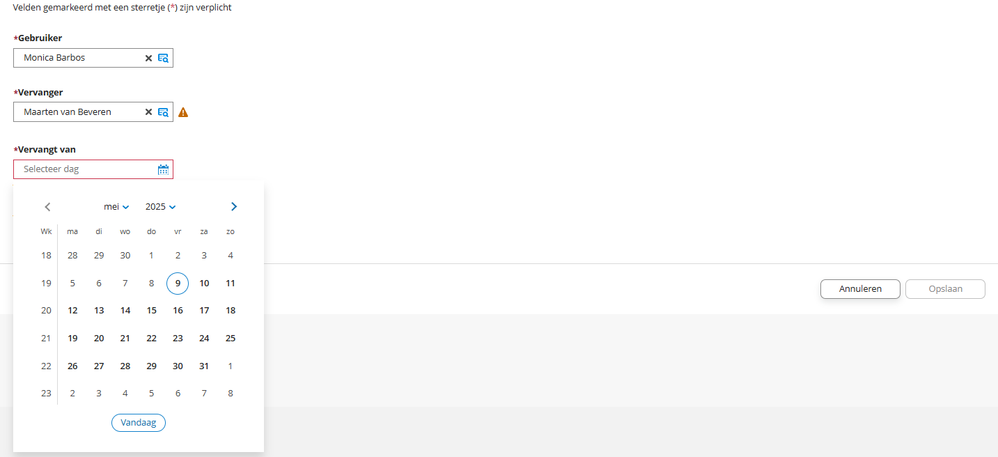
Task: Jump to today with Vandaag button
Action: [x=138, y=423]
